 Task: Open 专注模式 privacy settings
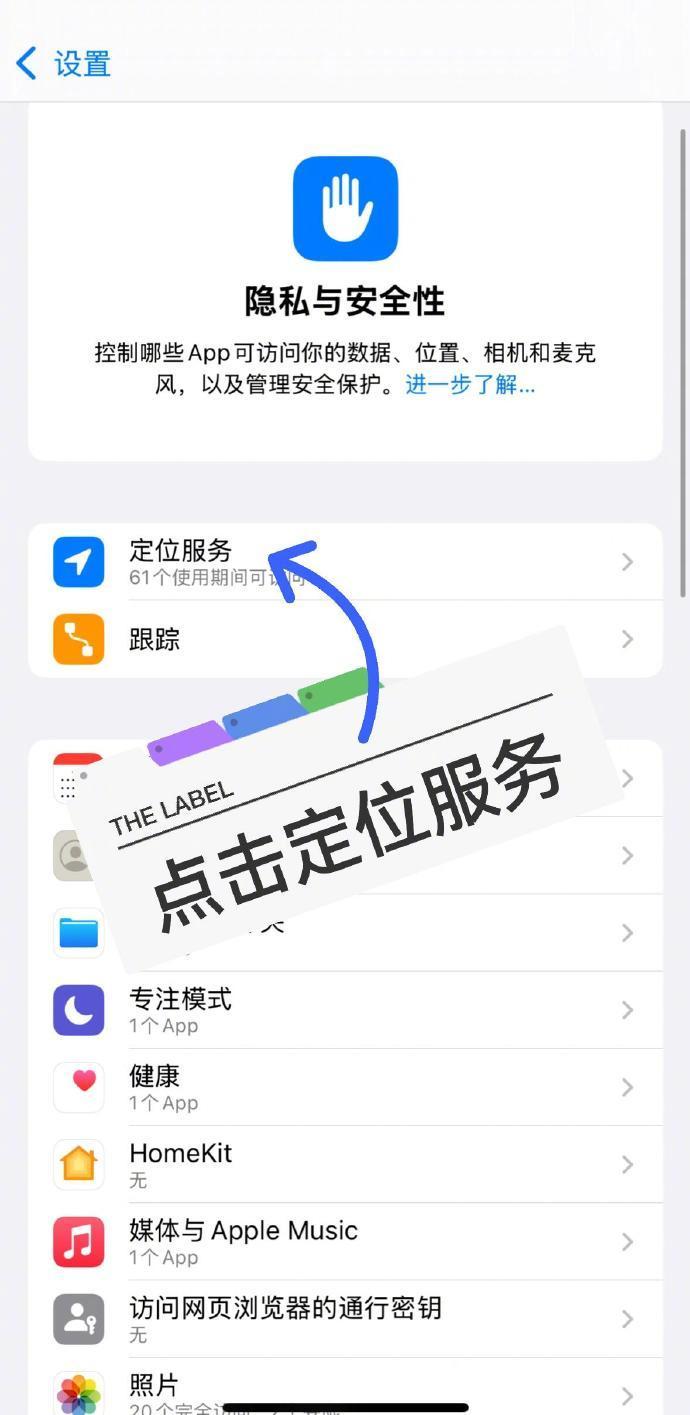pos(345,1010)
